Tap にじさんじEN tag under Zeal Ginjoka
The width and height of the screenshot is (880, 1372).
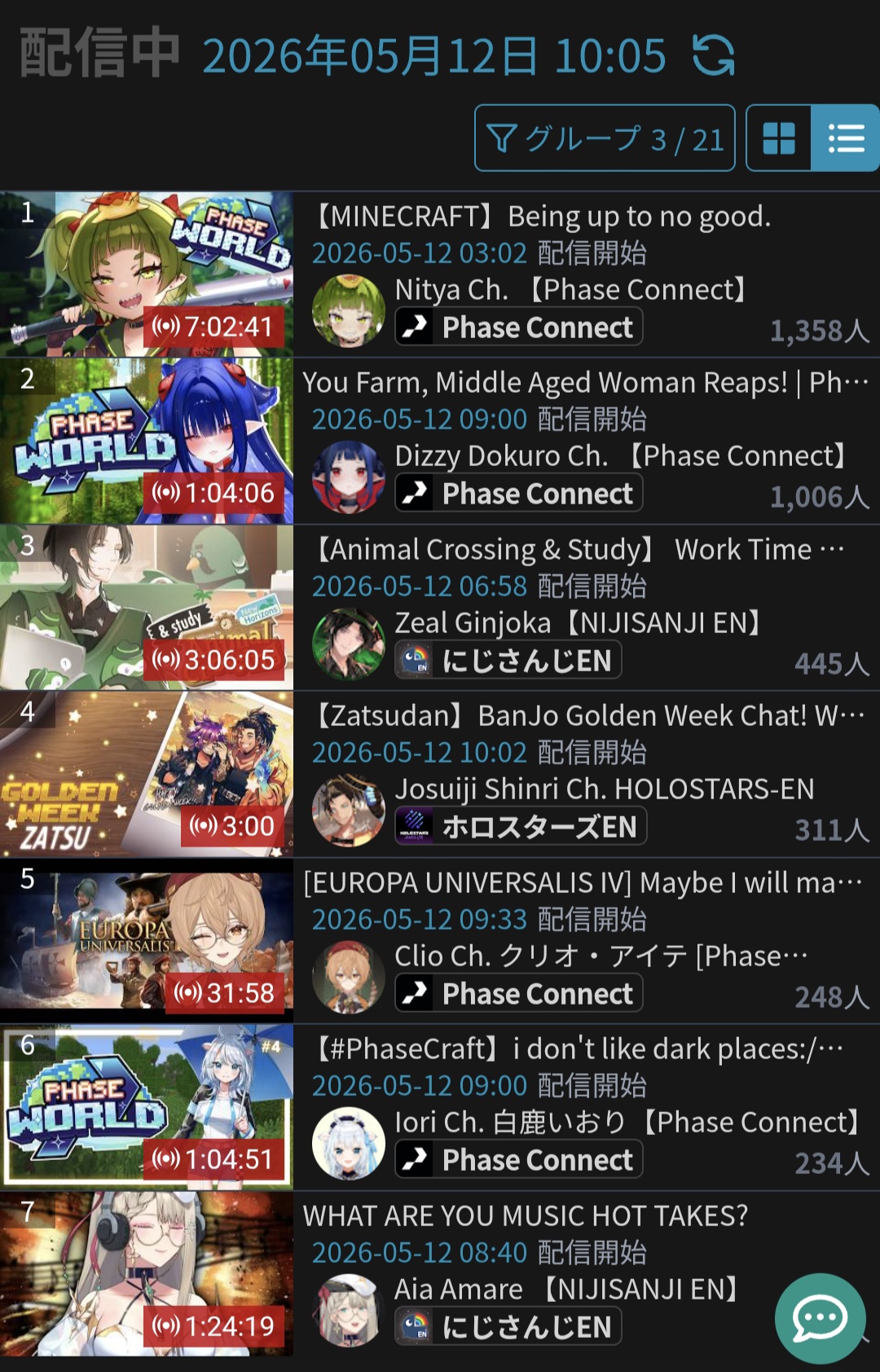(508, 660)
